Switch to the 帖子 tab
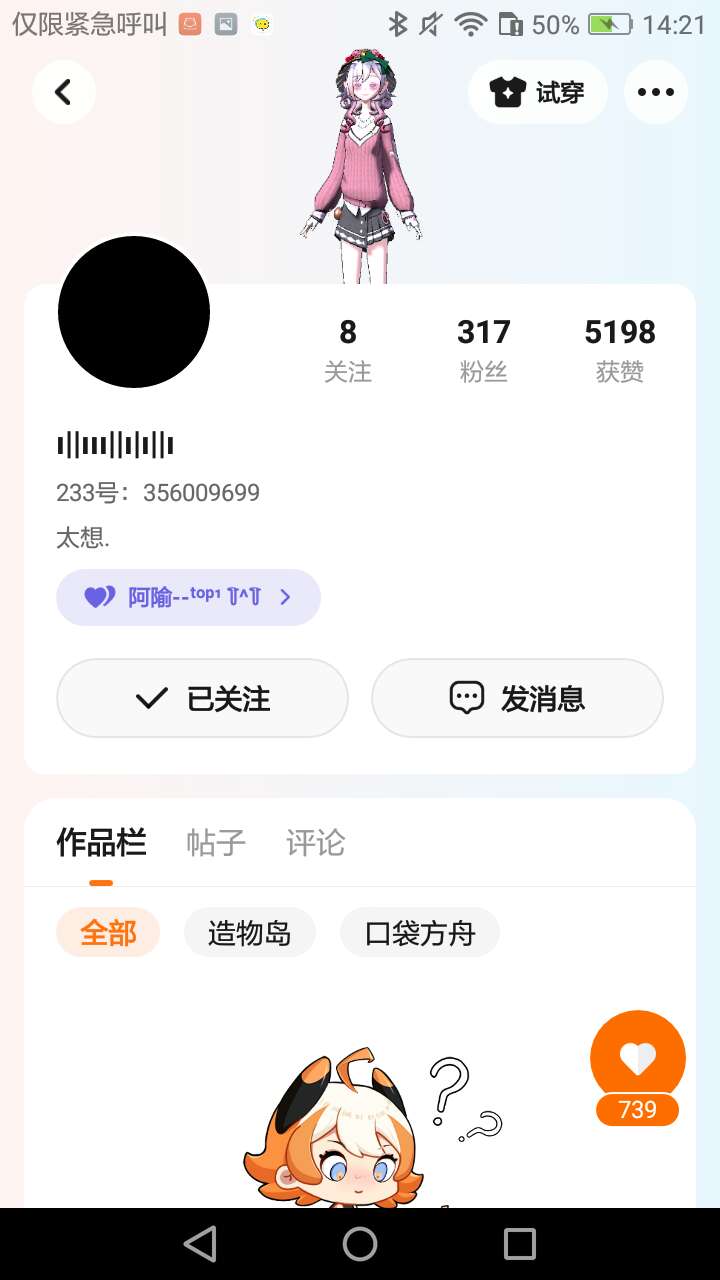This screenshot has width=720, height=1280. 216,843
